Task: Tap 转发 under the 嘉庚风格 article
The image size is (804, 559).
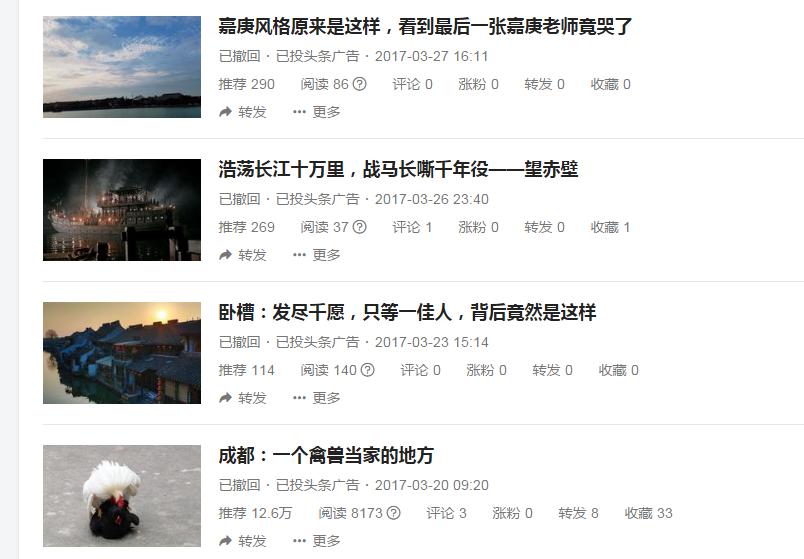Action: pos(243,112)
